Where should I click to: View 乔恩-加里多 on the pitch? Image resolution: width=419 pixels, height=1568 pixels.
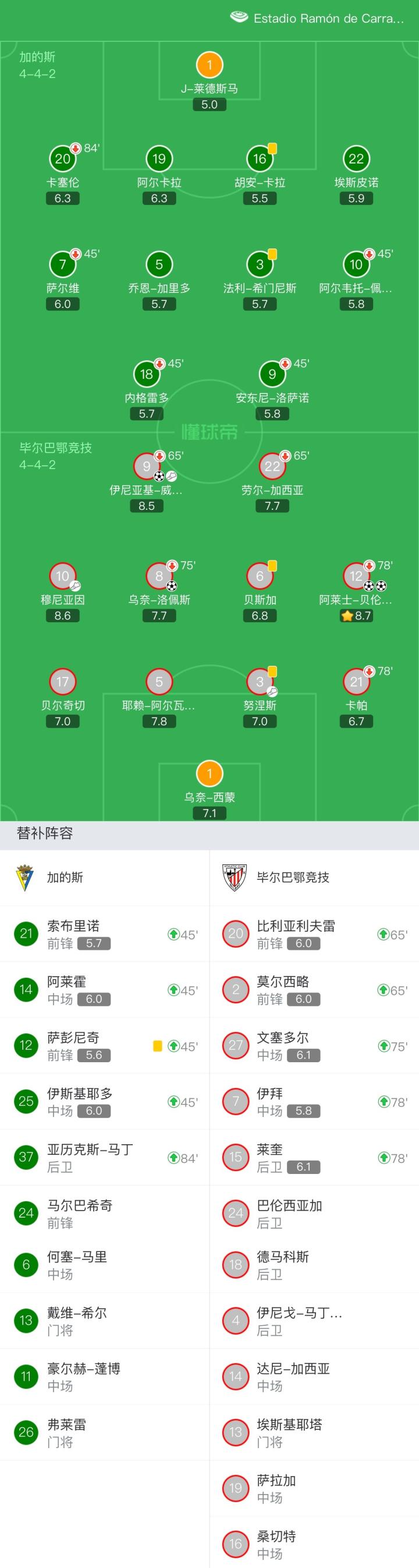159,265
